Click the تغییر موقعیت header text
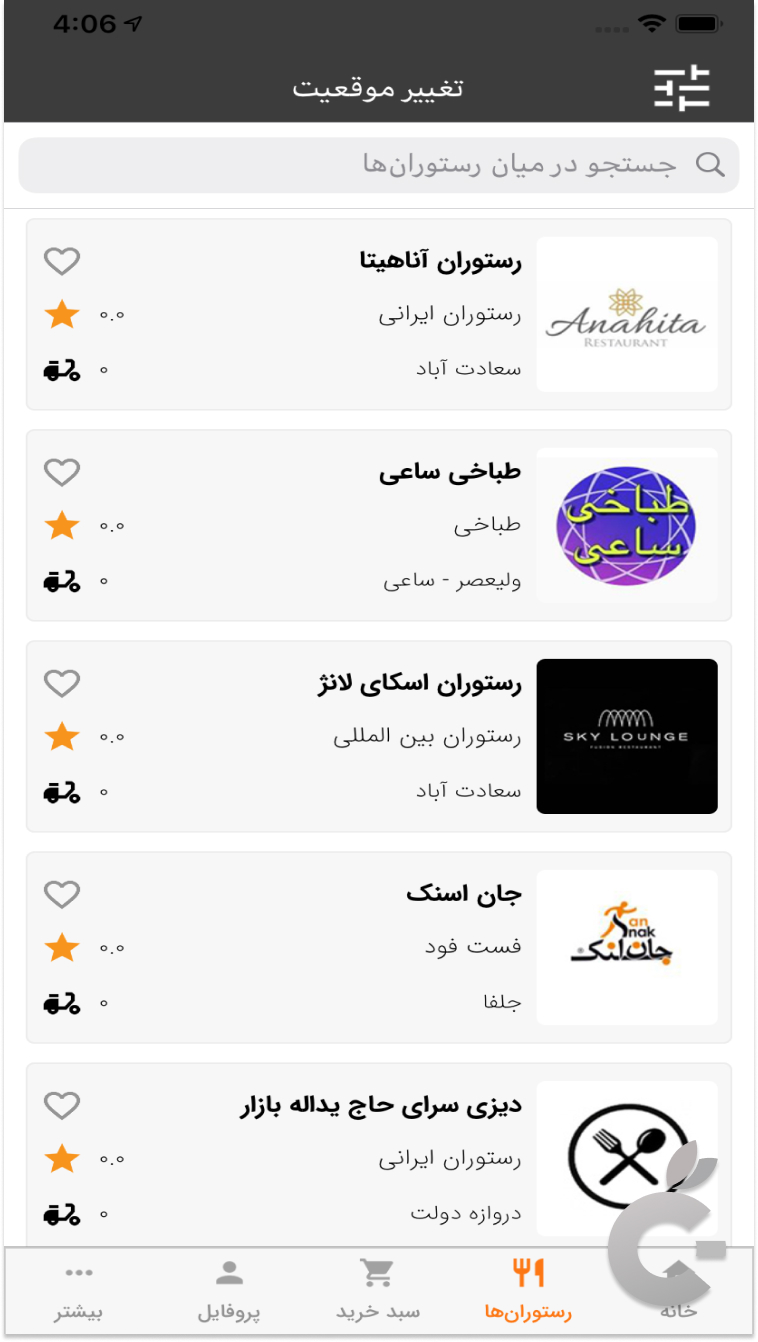Screen dimensions: 758x1342 pyautogui.click(x=381, y=88)
